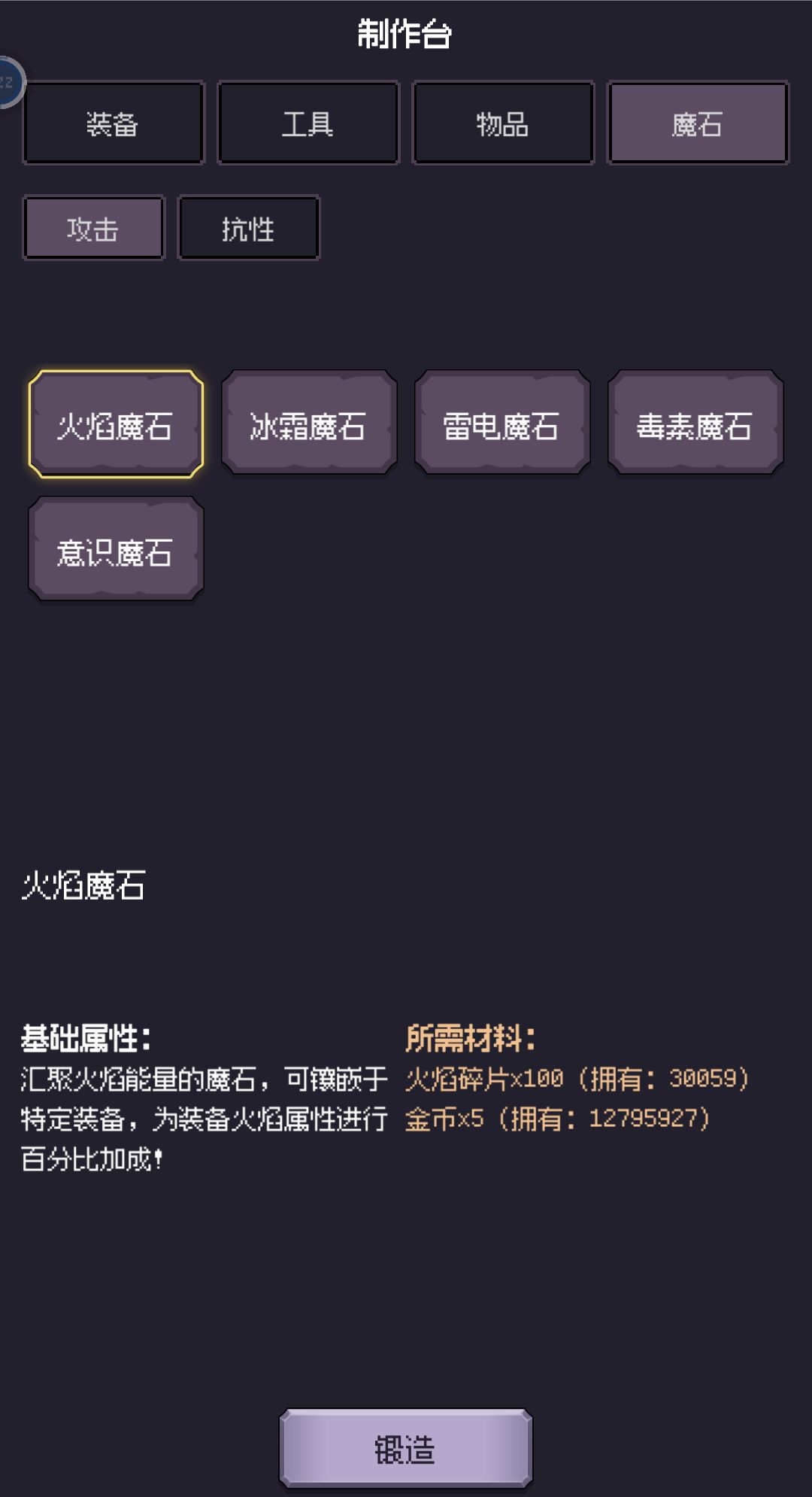Select the 冰霜魔石 (Frost Stone) recipe
The image size is (812, 1497).
point(309,425)
